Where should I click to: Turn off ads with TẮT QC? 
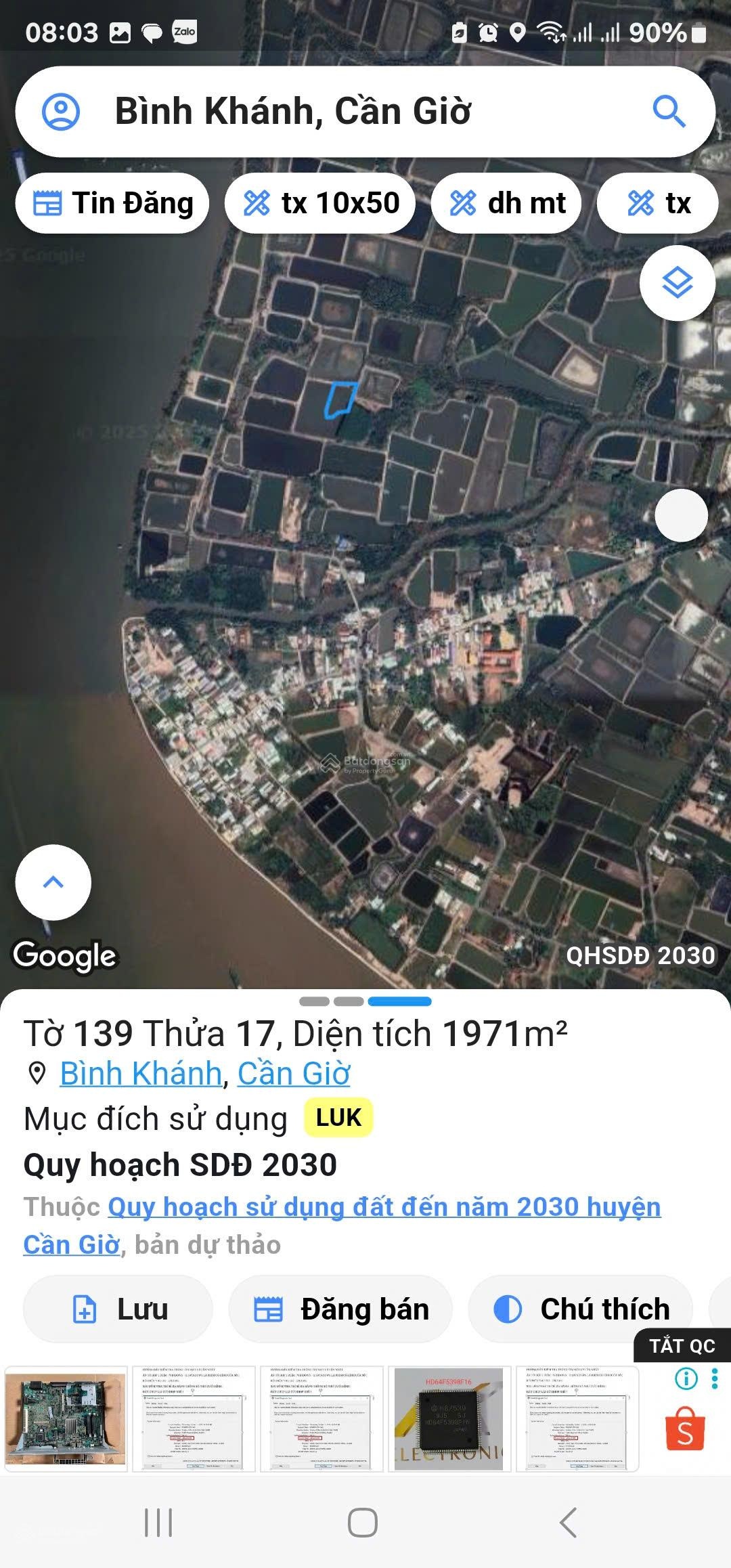682,1346
